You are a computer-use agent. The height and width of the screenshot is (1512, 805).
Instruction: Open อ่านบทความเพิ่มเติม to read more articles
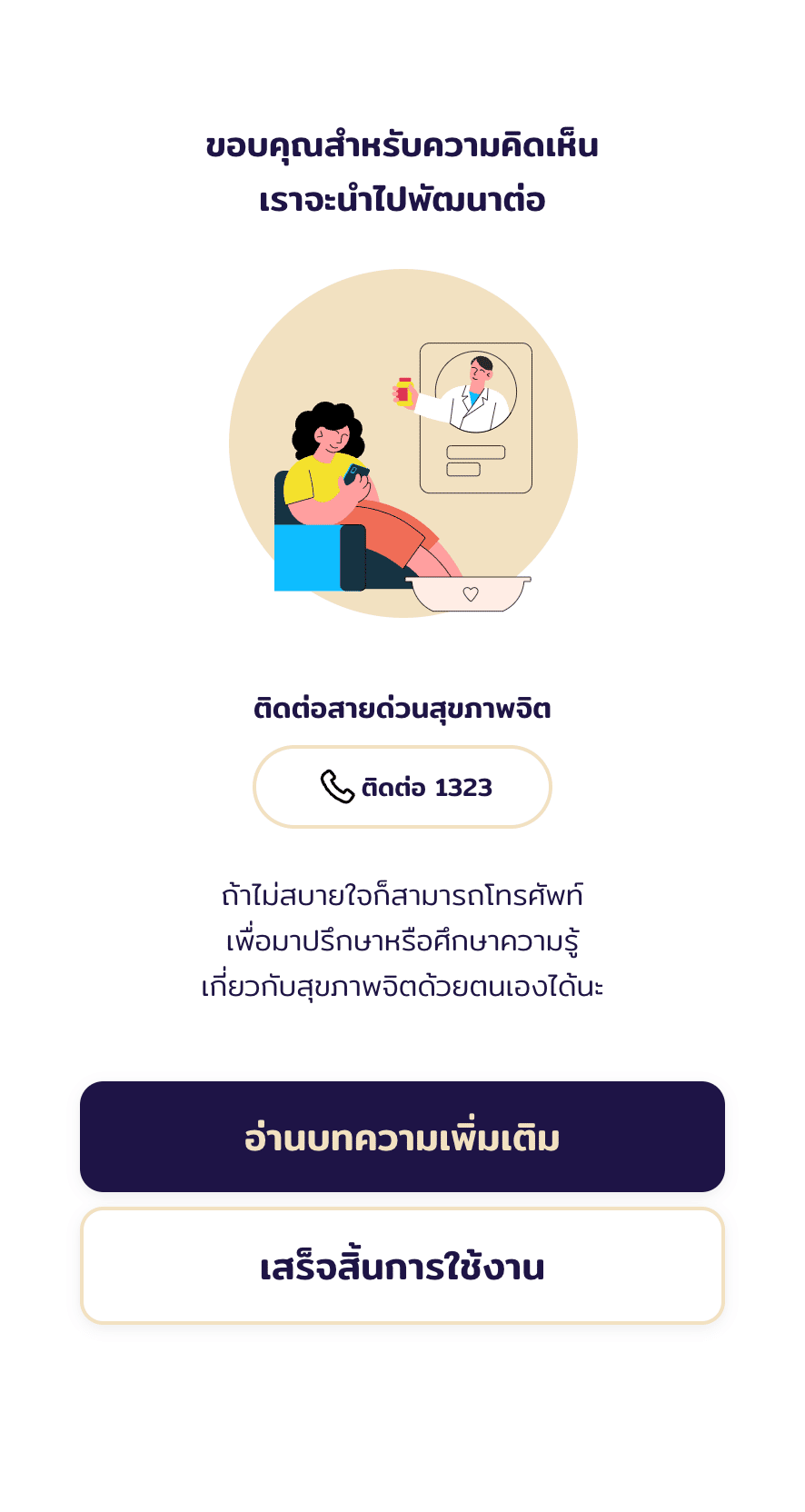point(402,1137)
